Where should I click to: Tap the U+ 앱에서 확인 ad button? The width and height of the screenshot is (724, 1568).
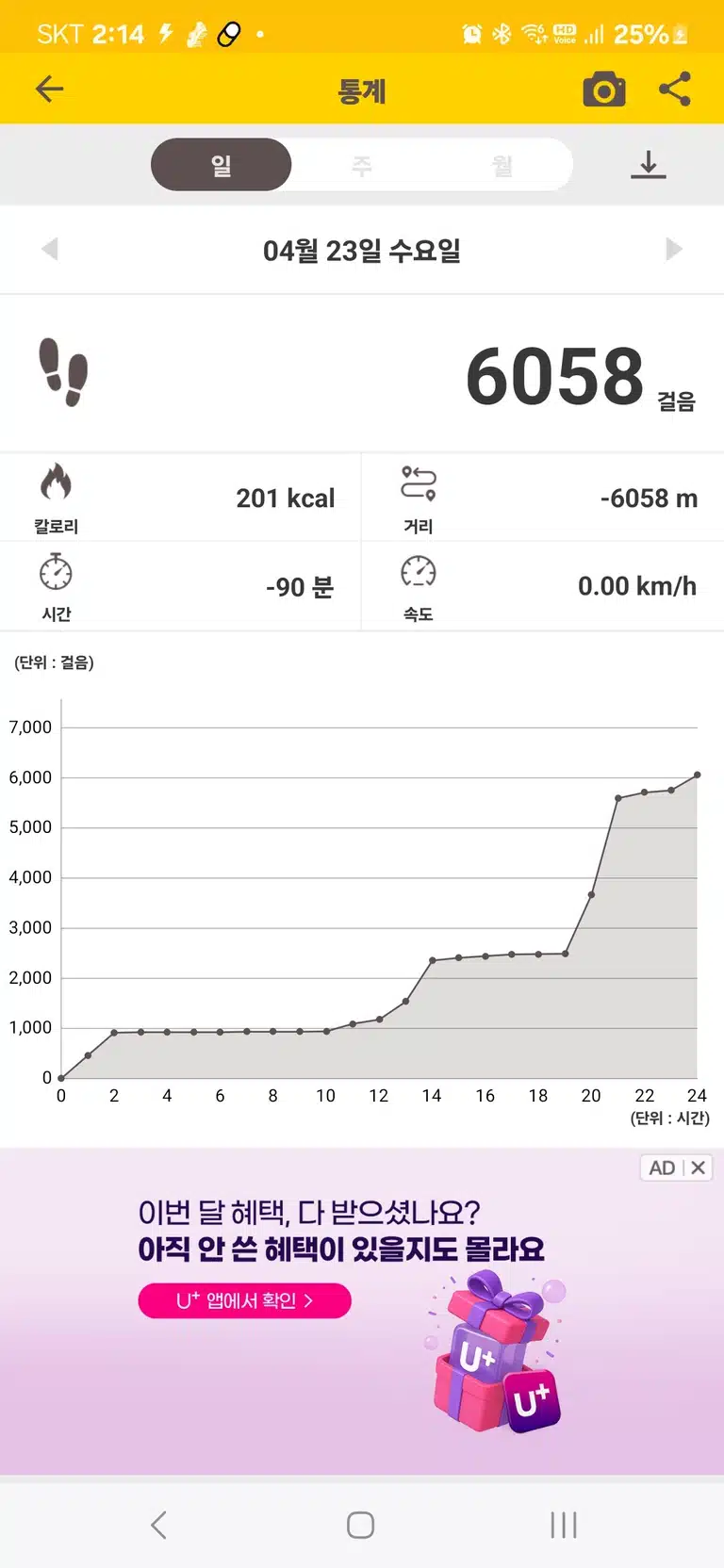tap(244, 1300)
